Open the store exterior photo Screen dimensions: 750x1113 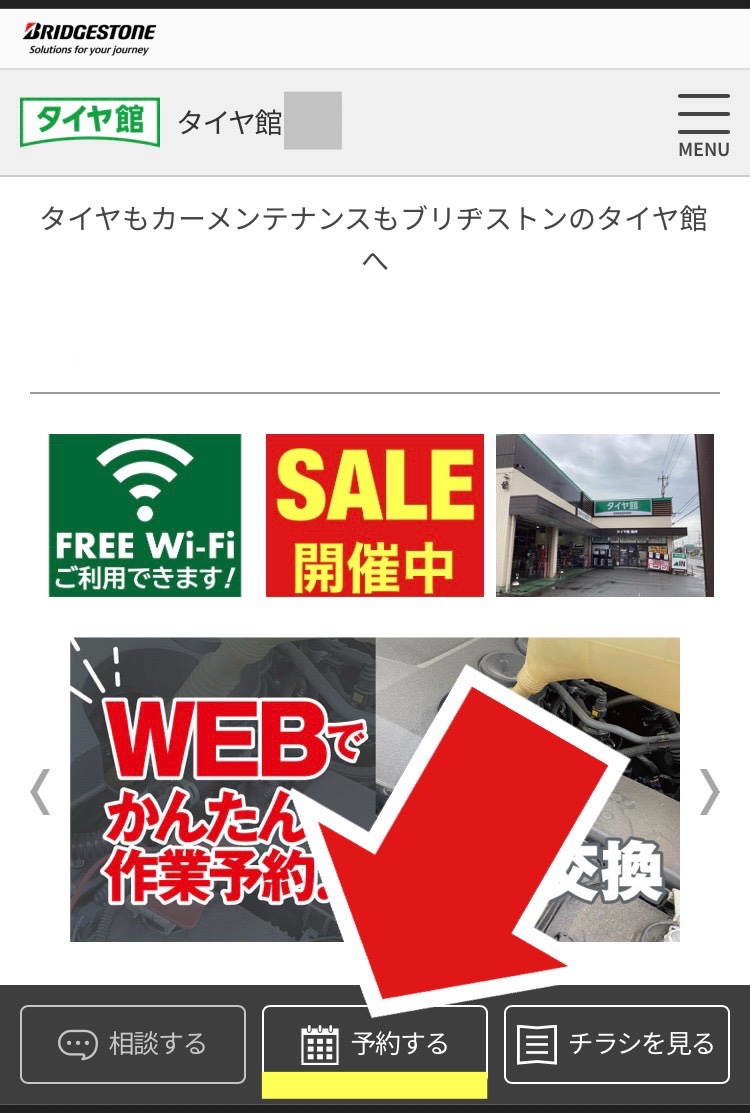(605, 515)
